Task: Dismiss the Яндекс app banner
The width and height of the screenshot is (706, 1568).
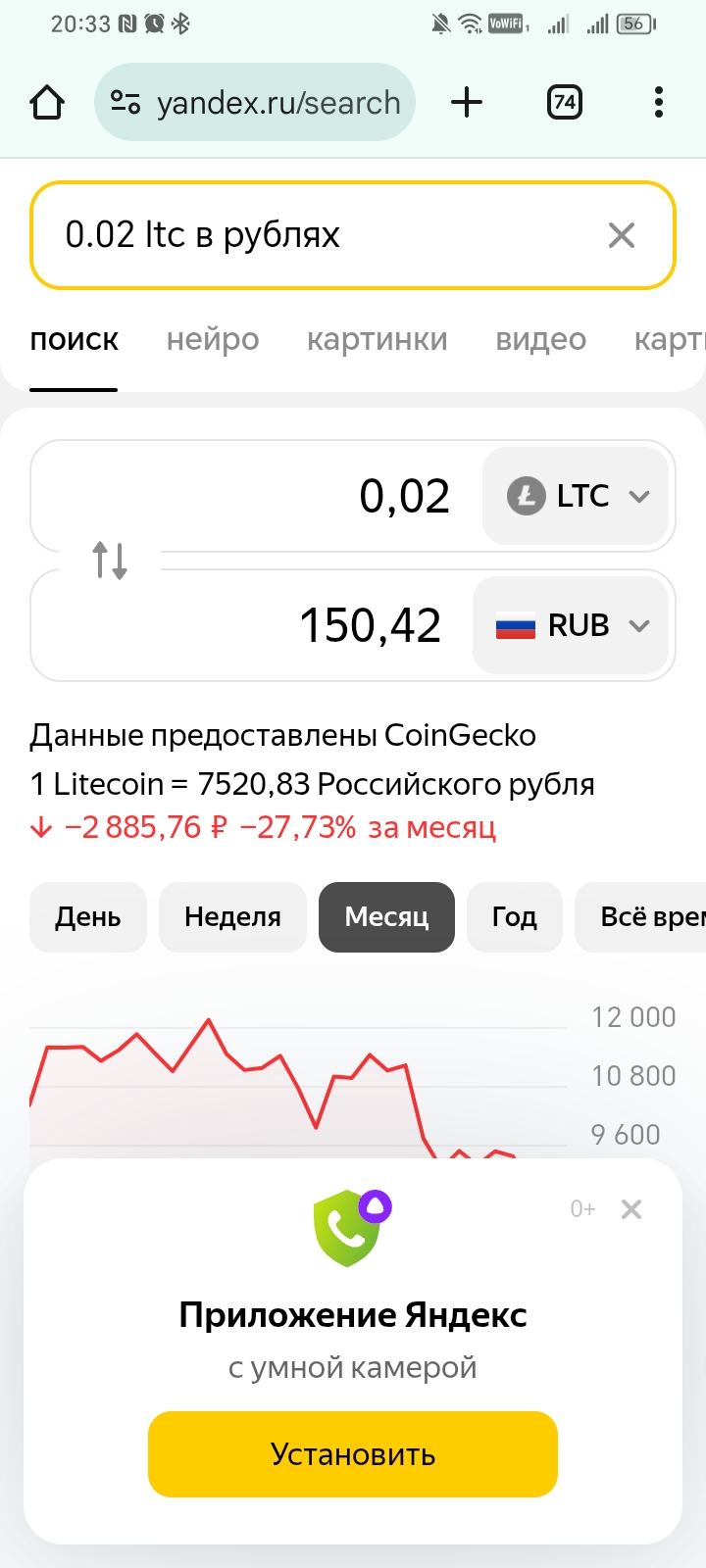Action: coord(631,1209)
